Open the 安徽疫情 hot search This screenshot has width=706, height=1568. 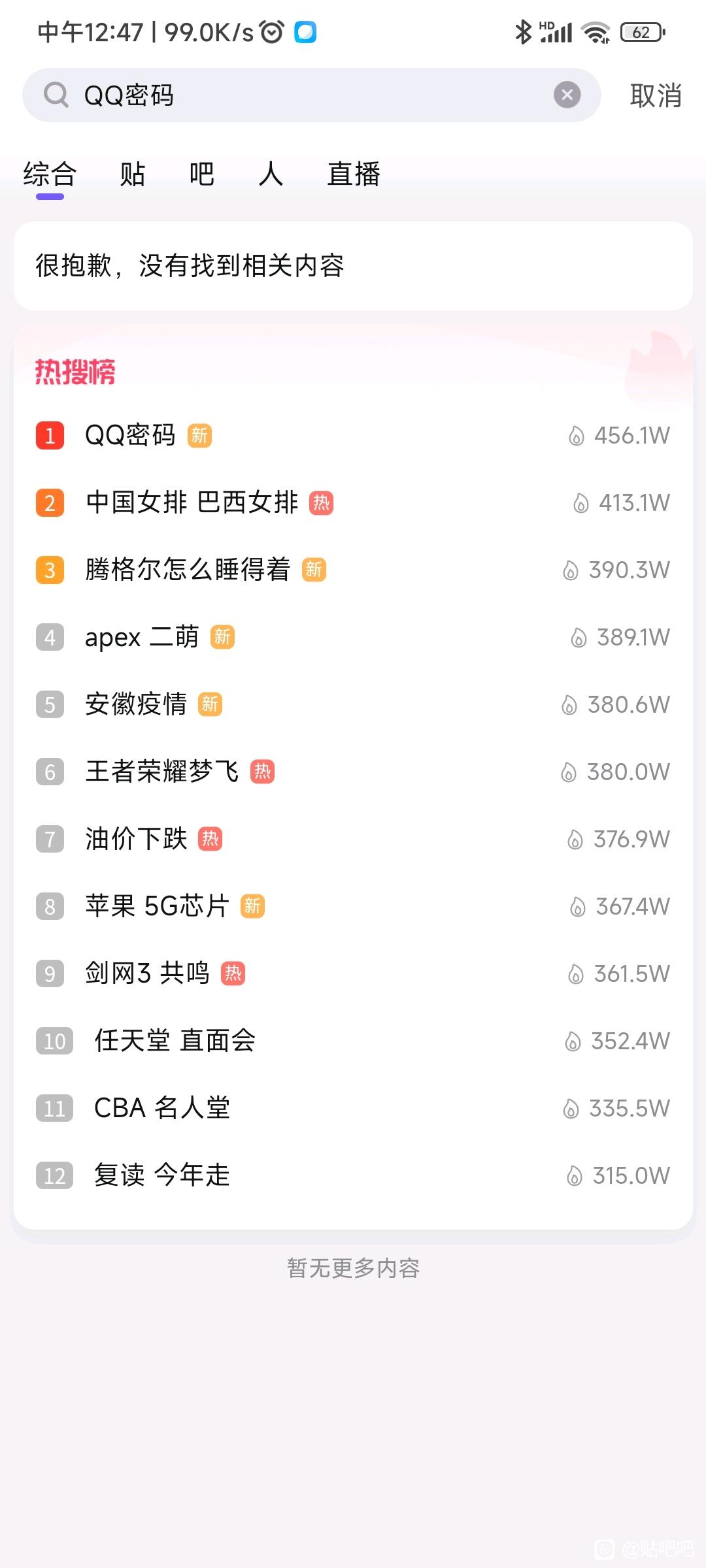pos(353,705)
